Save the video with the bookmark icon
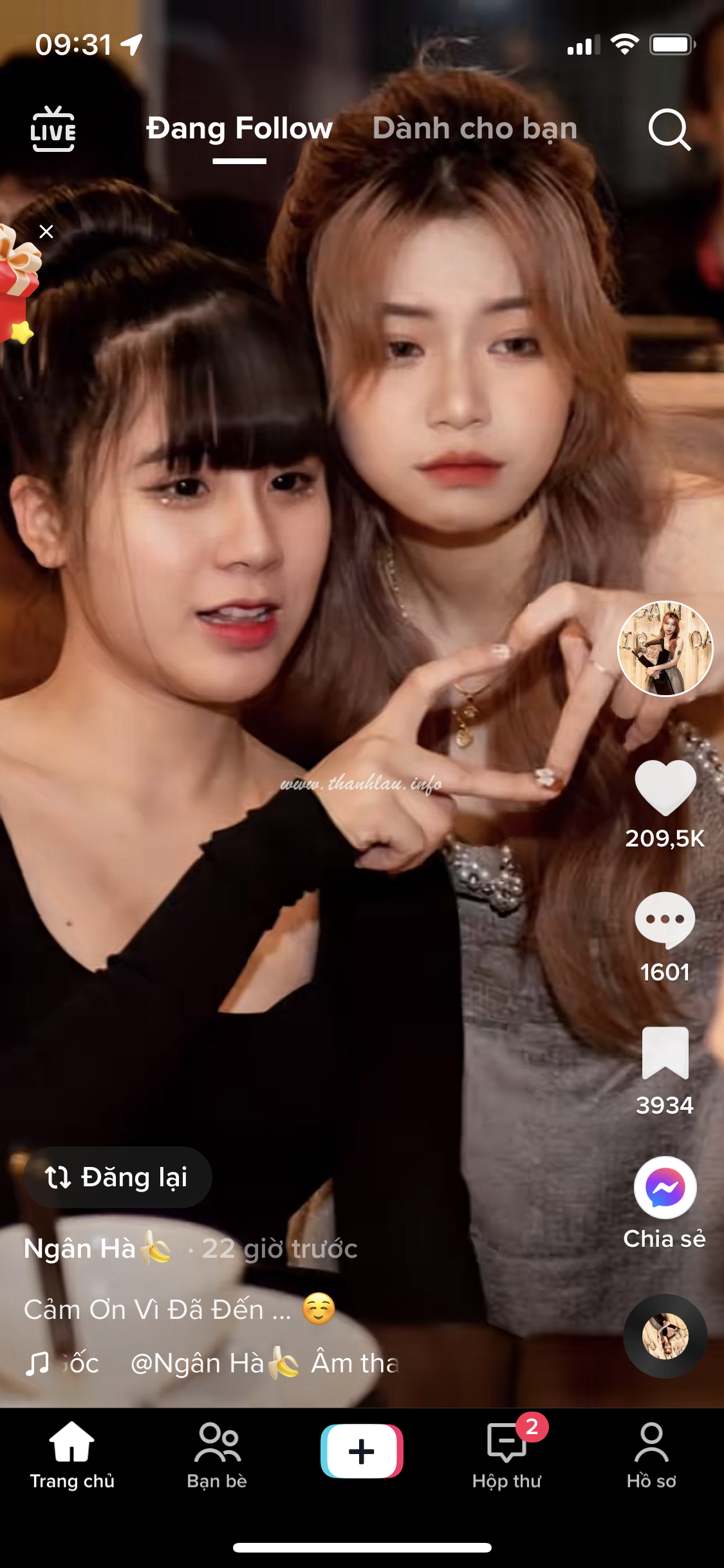This screenshot has width=724, height=1568. point(665,1053)
